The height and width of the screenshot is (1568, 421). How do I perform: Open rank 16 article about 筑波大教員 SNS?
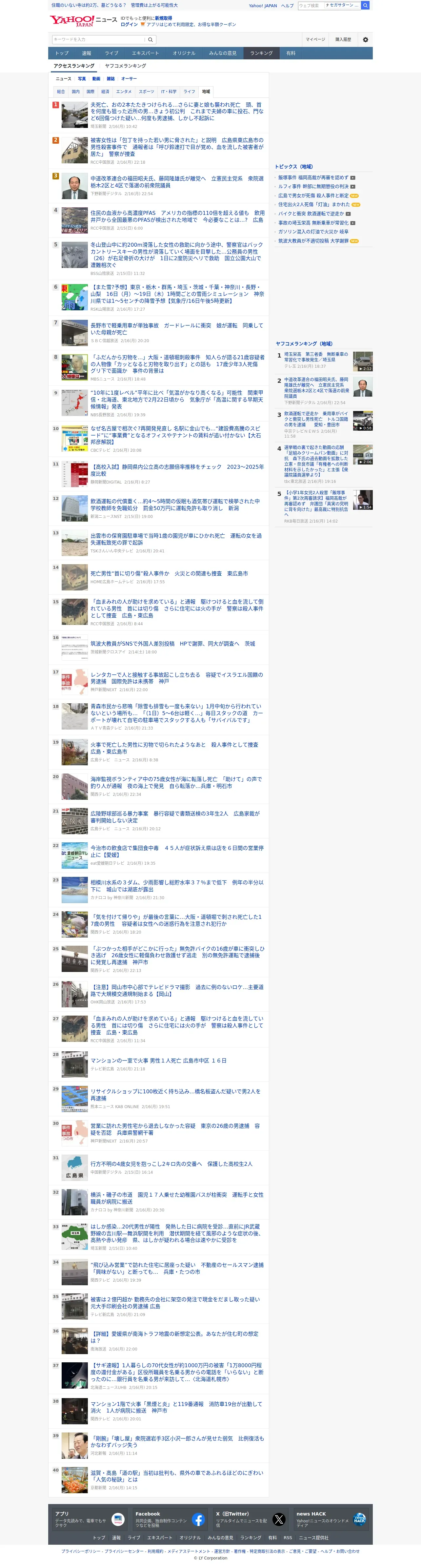click(x=173, y=643)
